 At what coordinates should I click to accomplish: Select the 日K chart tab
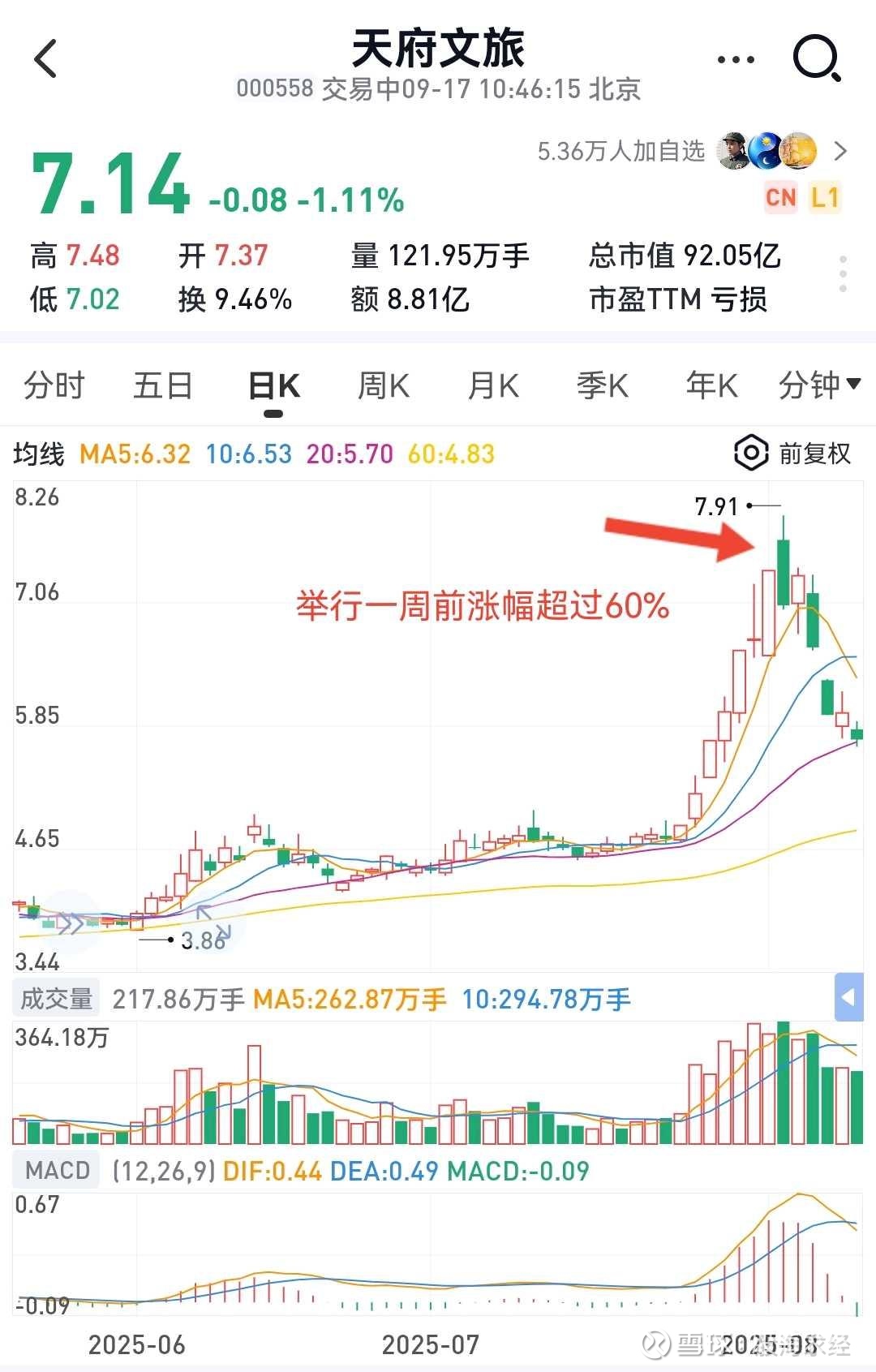click(x=273, y=386)
